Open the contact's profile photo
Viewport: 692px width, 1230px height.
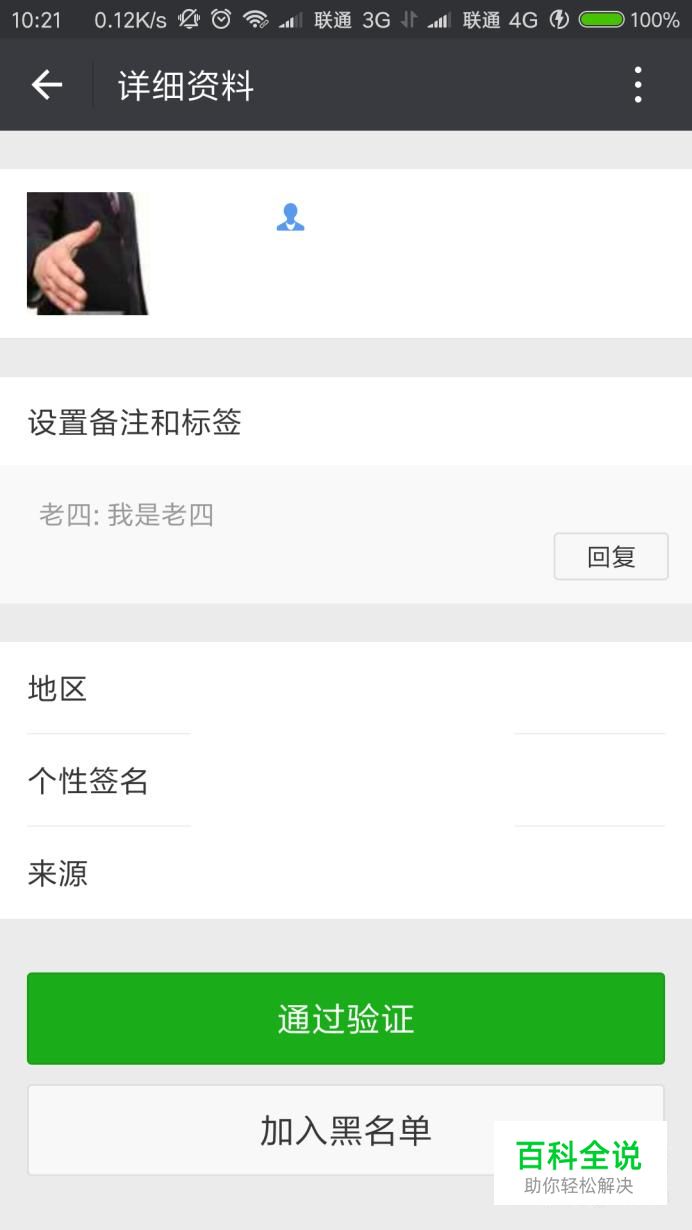click(x=88, y=253)
